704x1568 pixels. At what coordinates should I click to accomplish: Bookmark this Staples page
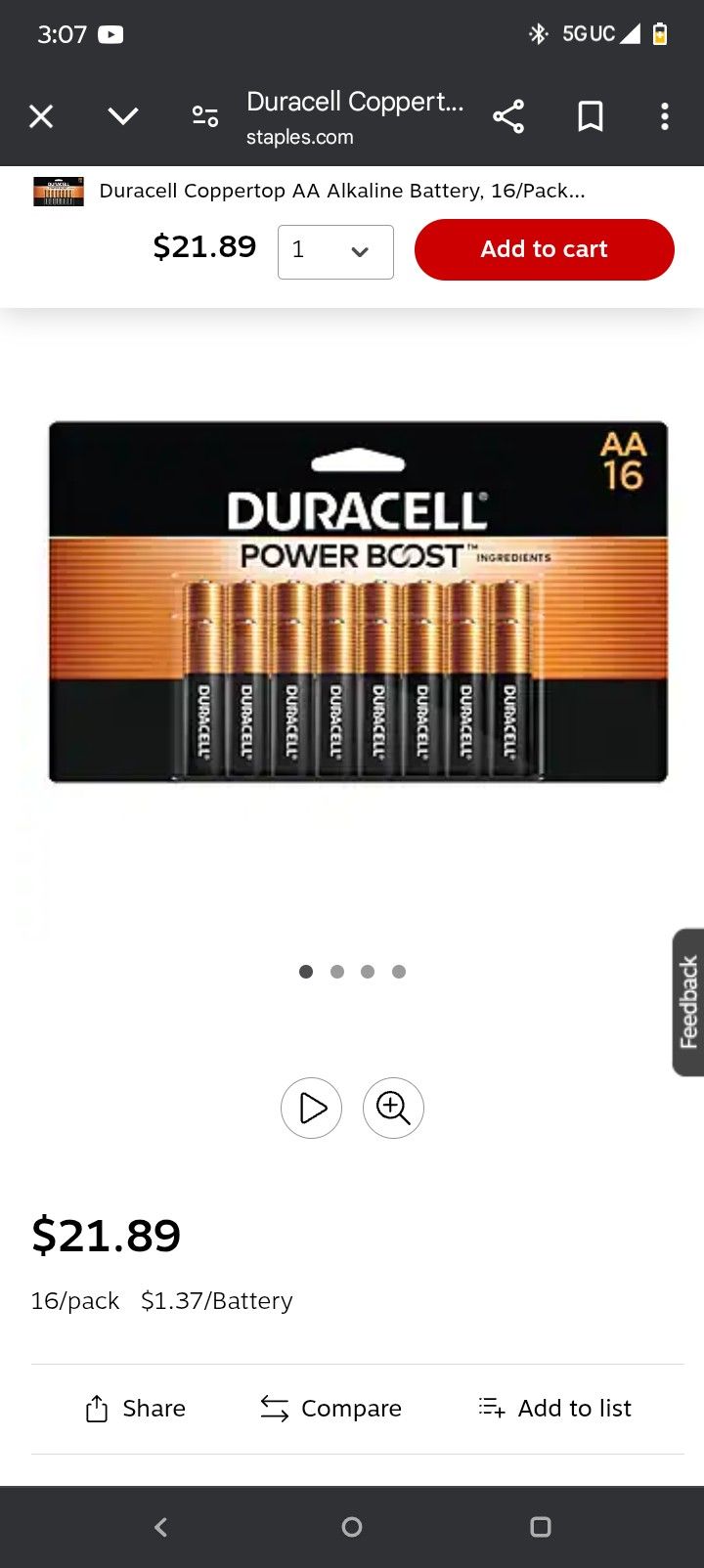click(591, 117)
